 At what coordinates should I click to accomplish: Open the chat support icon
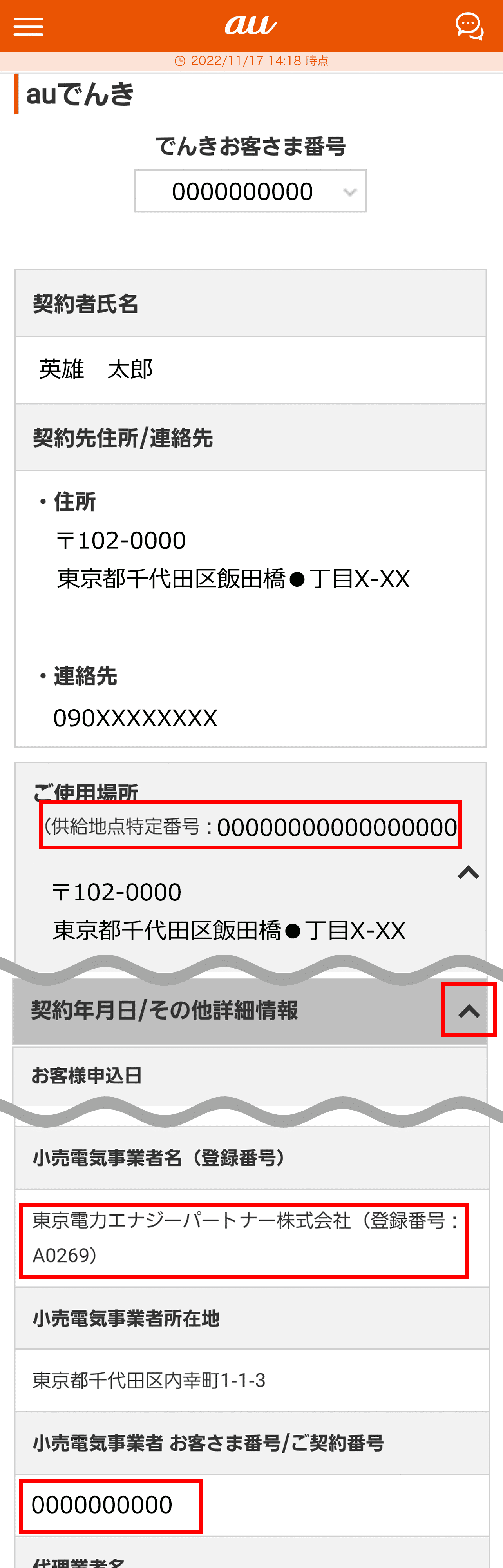pos(469,27)
